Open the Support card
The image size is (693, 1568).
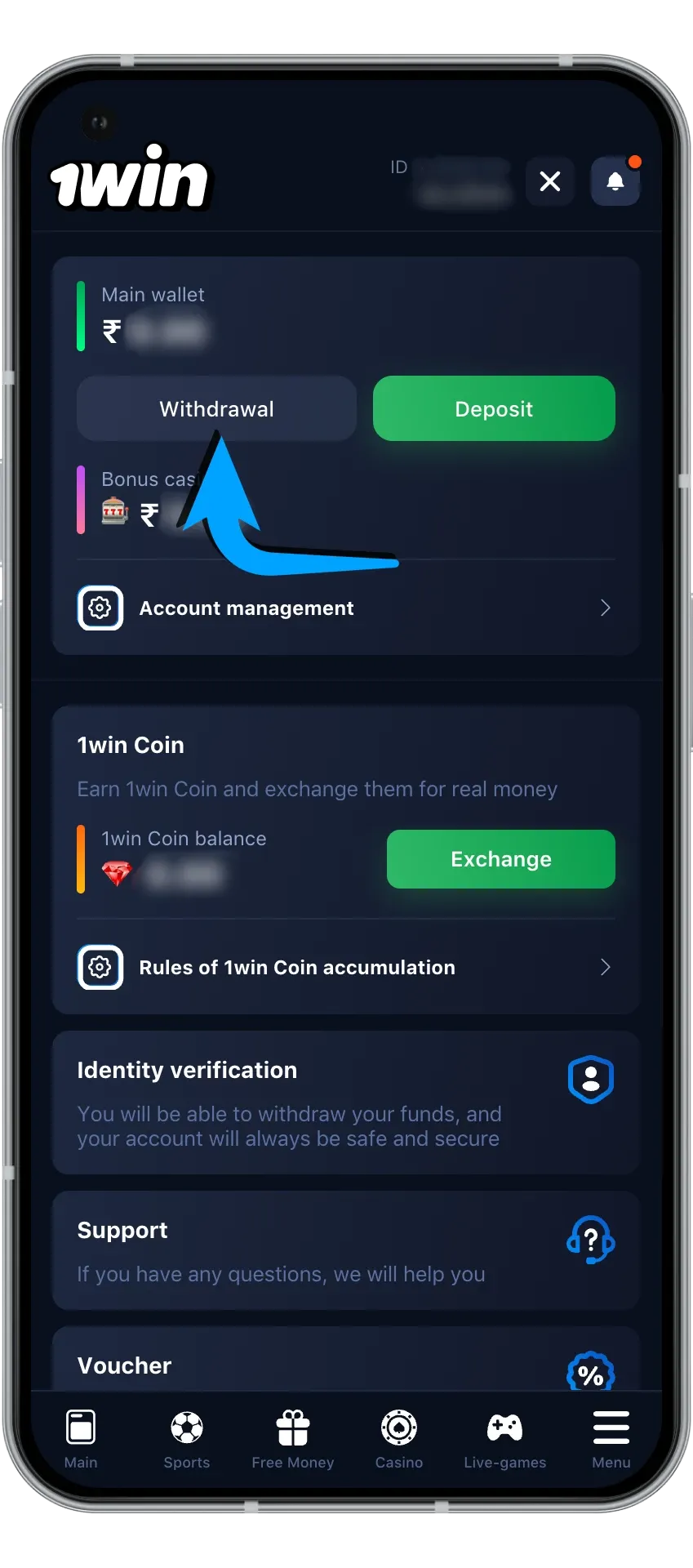[x=344, y=1250]
